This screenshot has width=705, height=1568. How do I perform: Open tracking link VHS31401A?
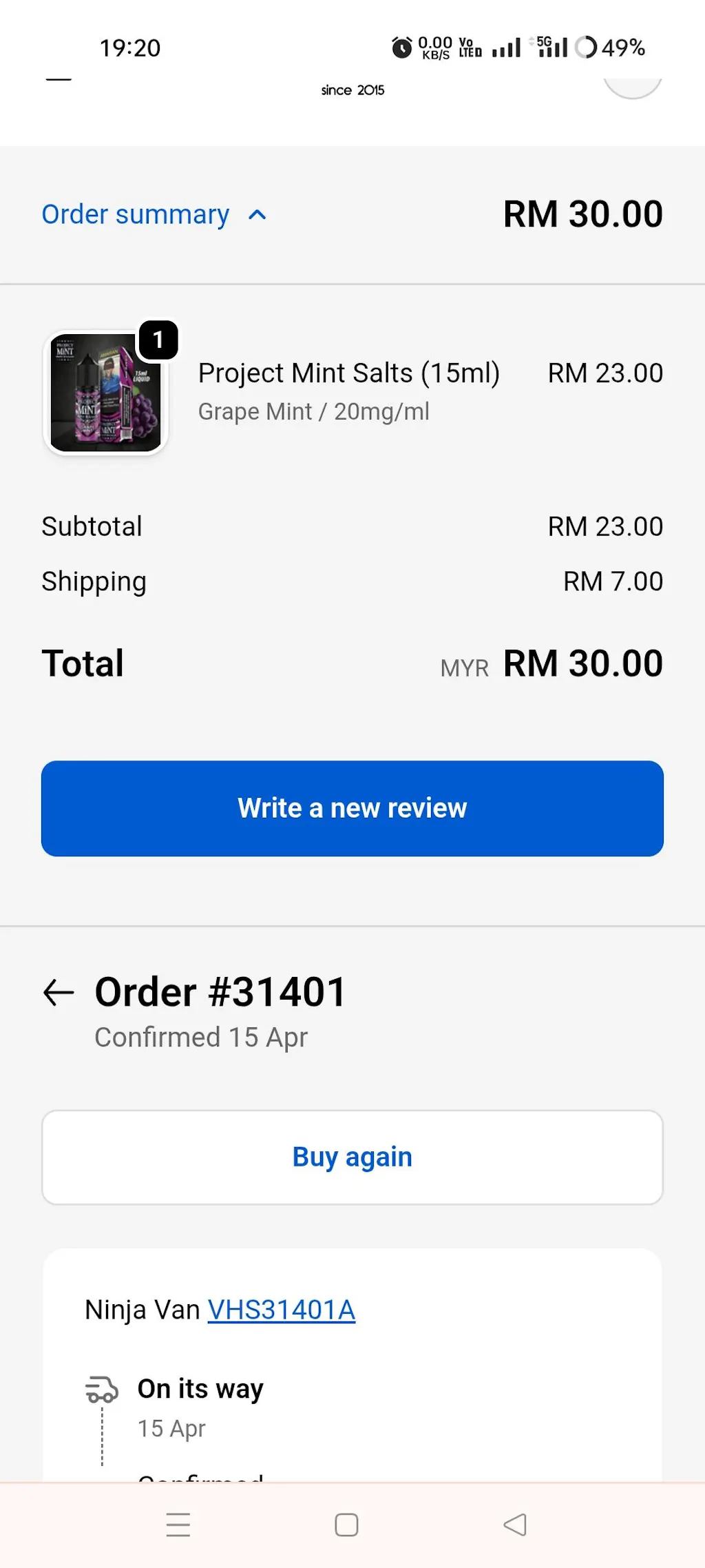[x=281, y=1310]
